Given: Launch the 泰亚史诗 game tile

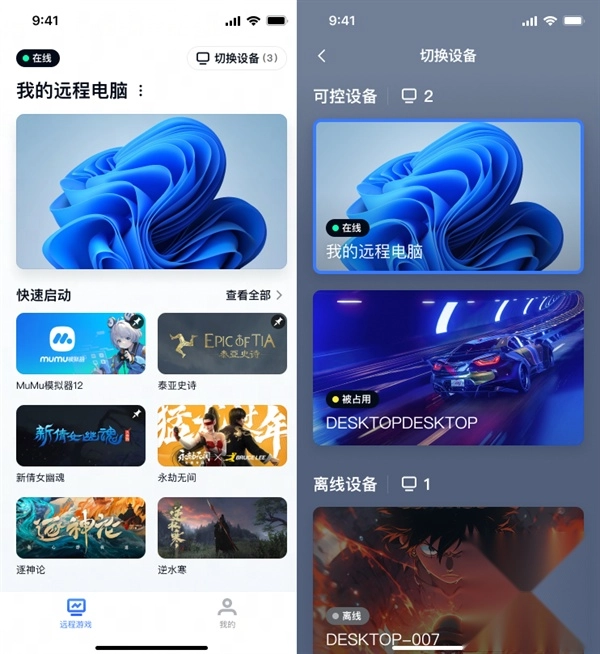Looking at the screenshot, I should [222, 343].
